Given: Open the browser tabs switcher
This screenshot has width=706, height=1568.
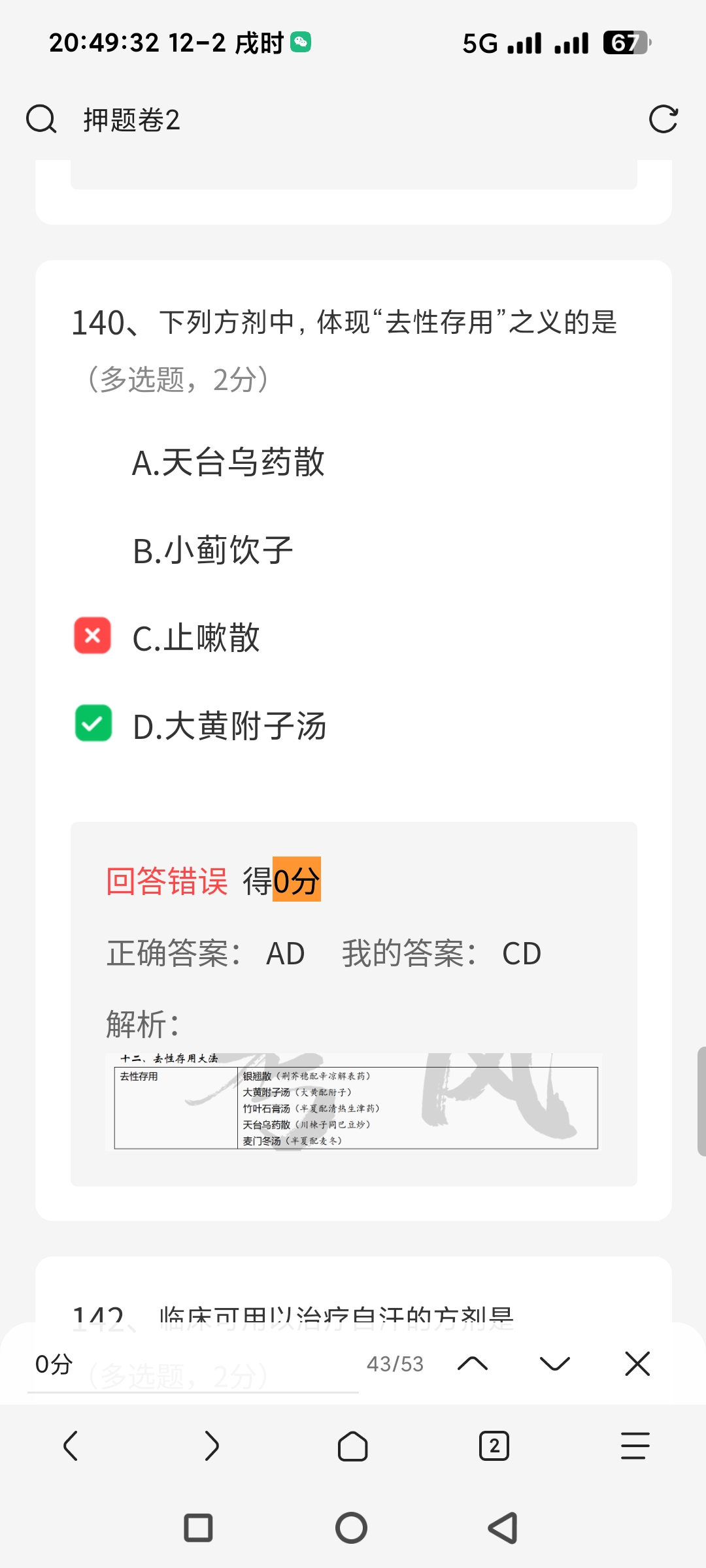Looking at the screenshot, I should (x=494, y=1445).
